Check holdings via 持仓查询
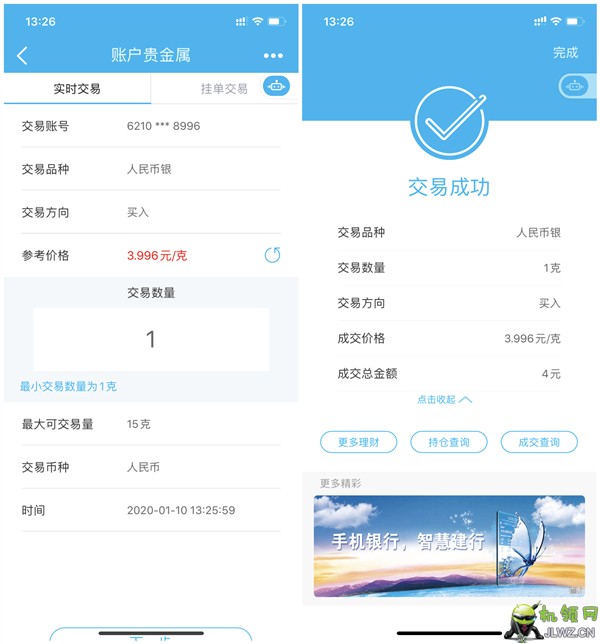600x644 pixels. (449, 441)
